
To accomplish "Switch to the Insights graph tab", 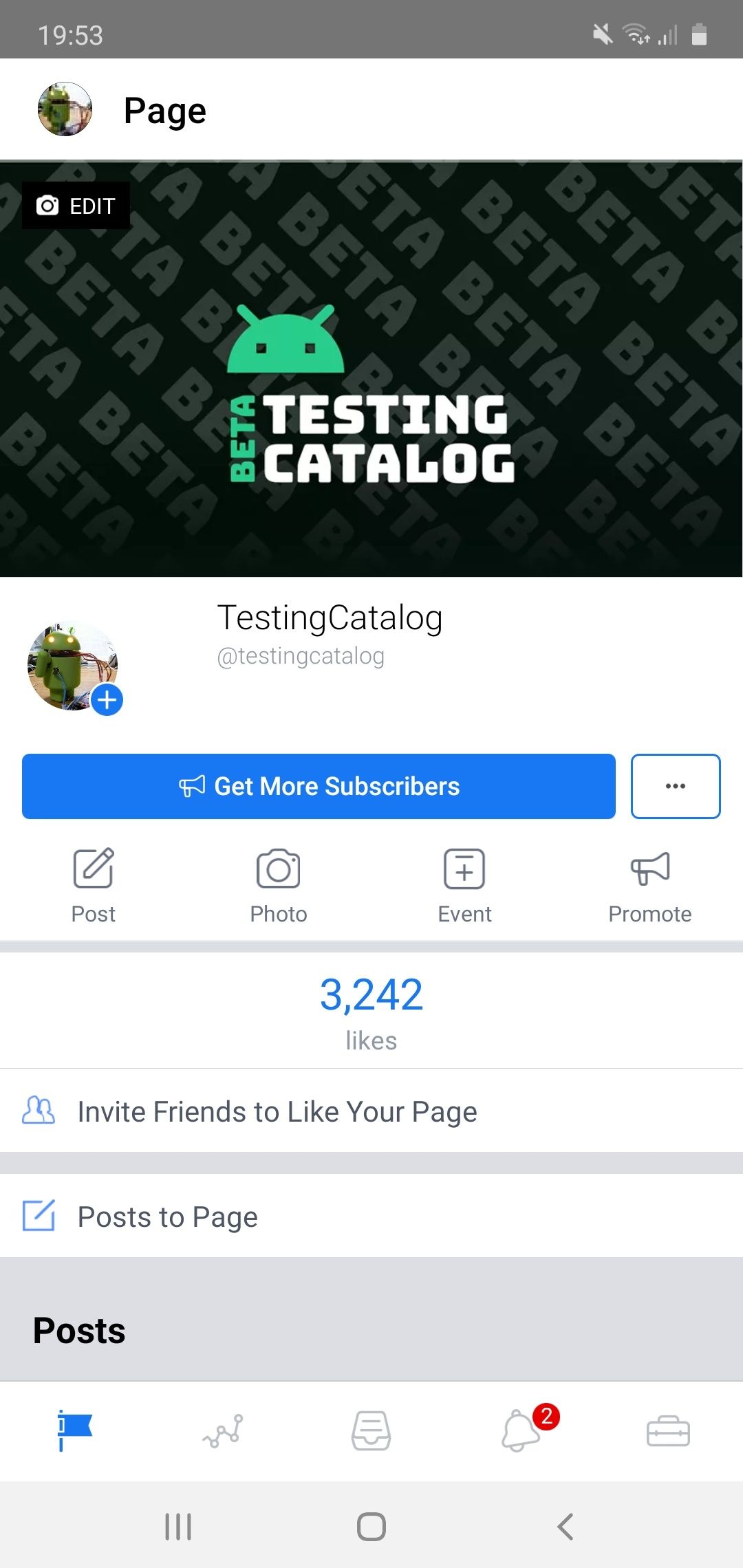I will (x=223, y=1432).
